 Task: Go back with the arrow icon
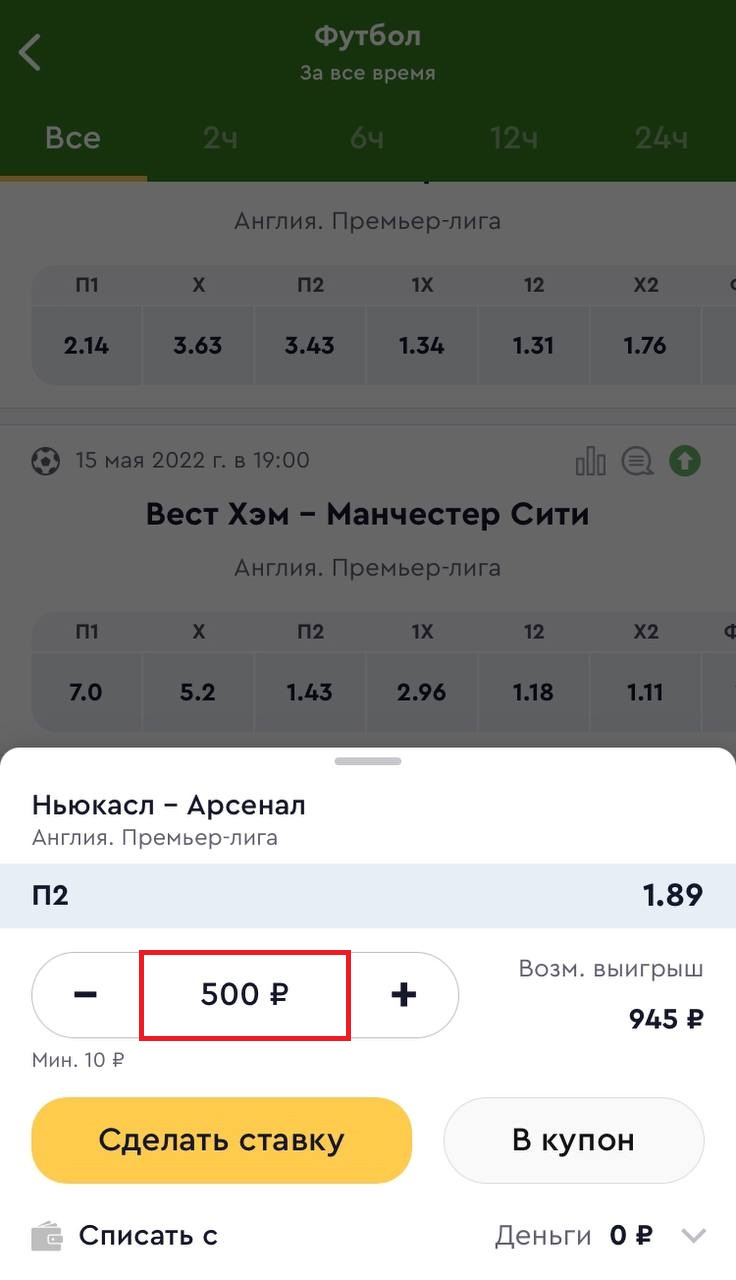point(31,52)
